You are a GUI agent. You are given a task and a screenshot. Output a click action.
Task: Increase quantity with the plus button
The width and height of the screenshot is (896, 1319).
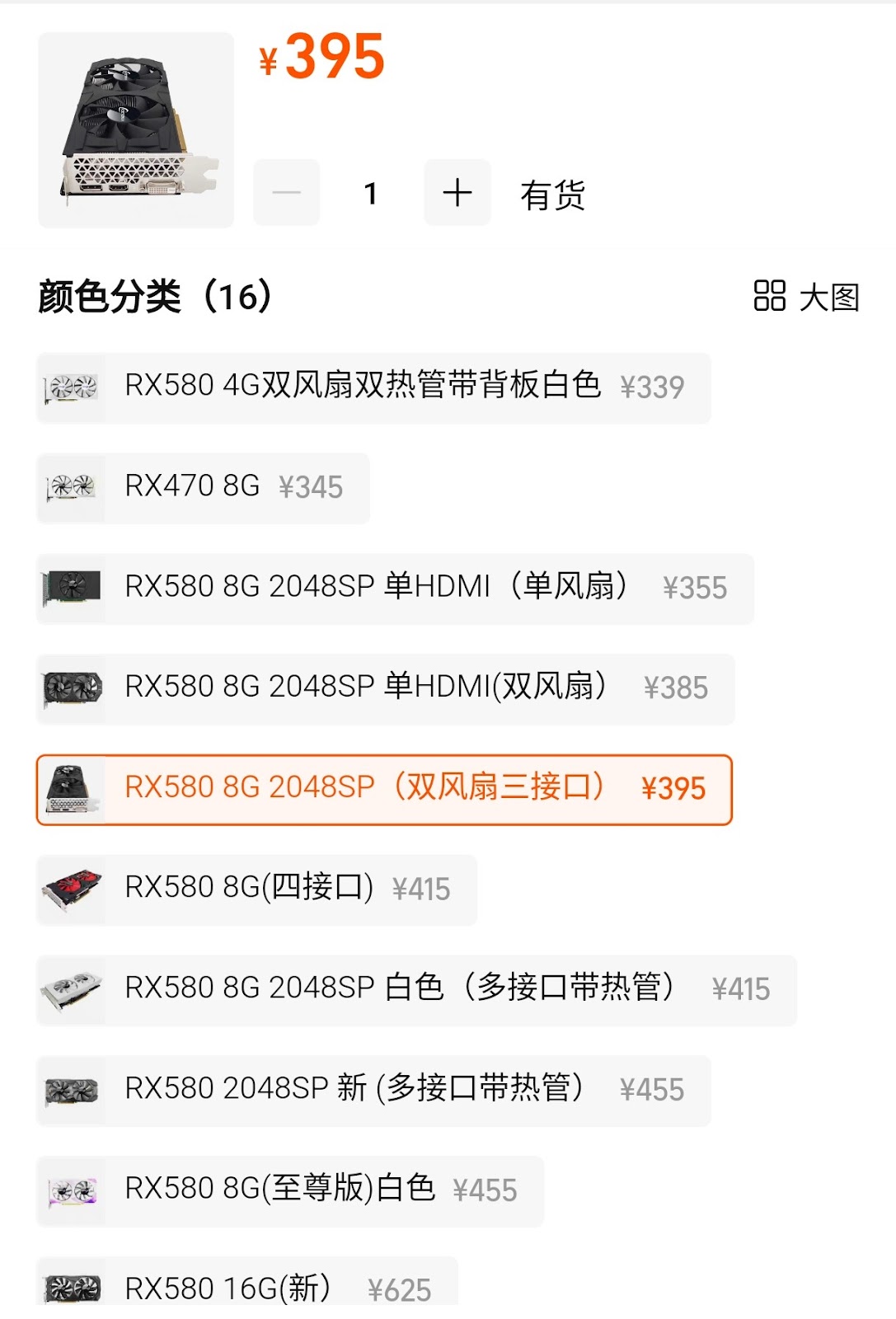coord(457,193)
